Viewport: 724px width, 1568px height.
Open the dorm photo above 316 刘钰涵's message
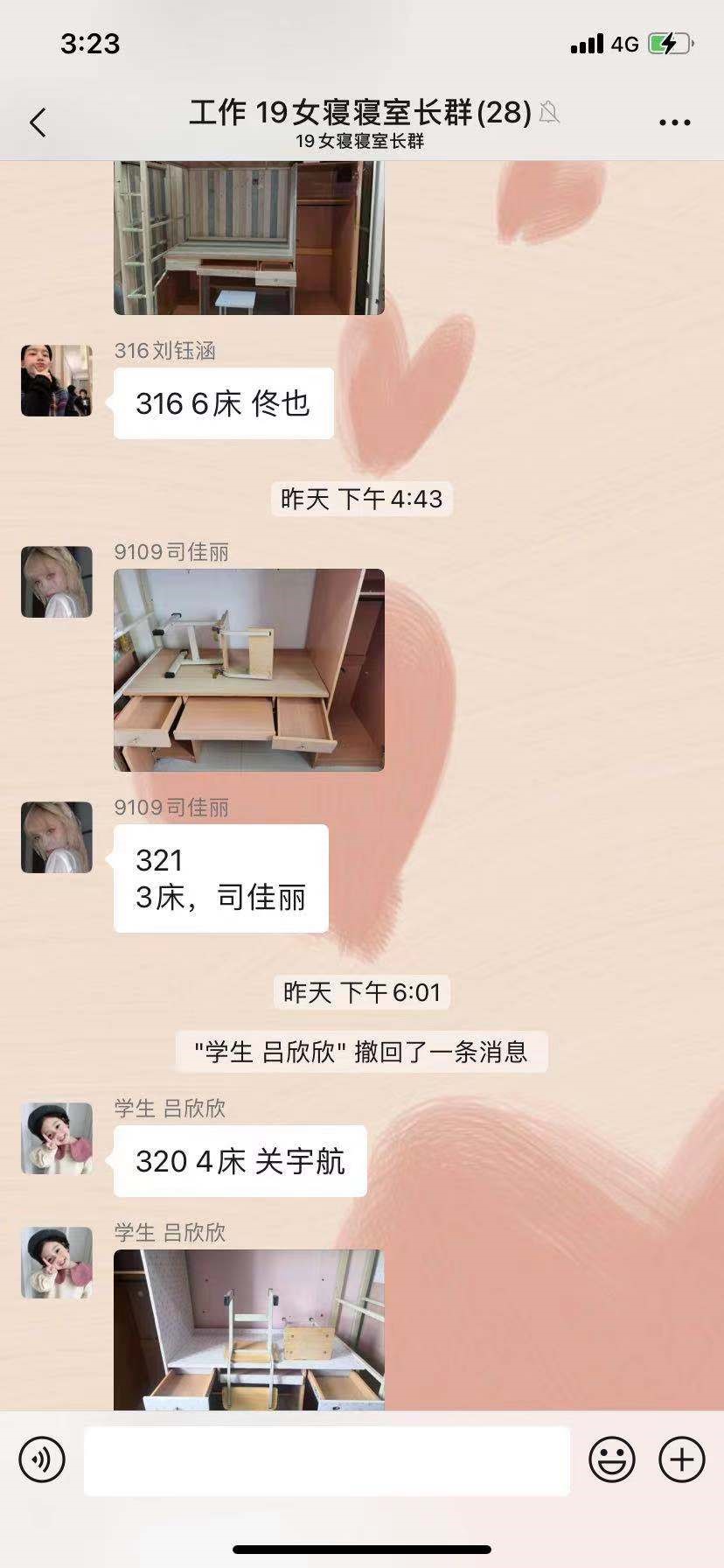coord(249,238)
